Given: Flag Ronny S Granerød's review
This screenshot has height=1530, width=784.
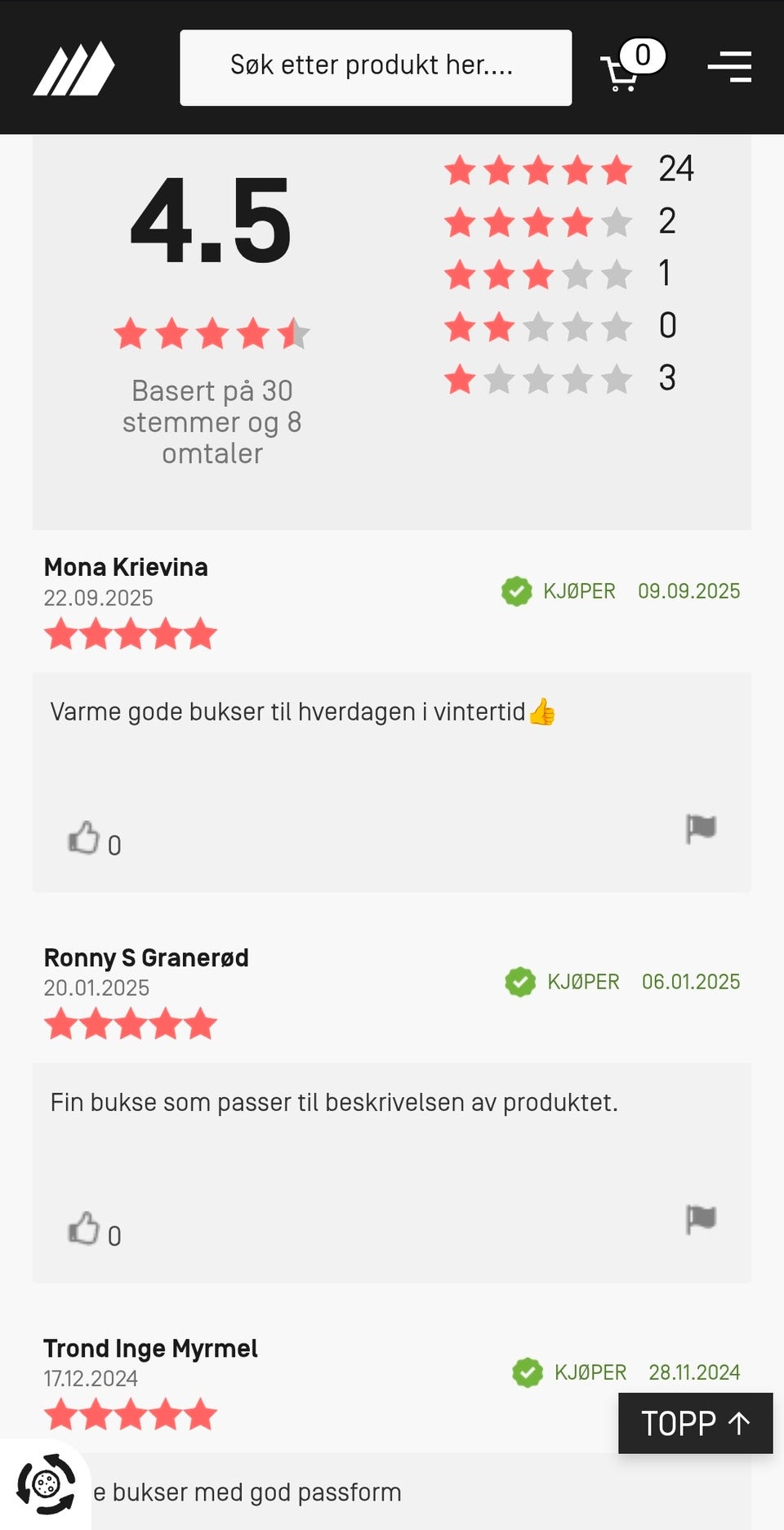Looking at the screenshot, I should coord(701,1220).
